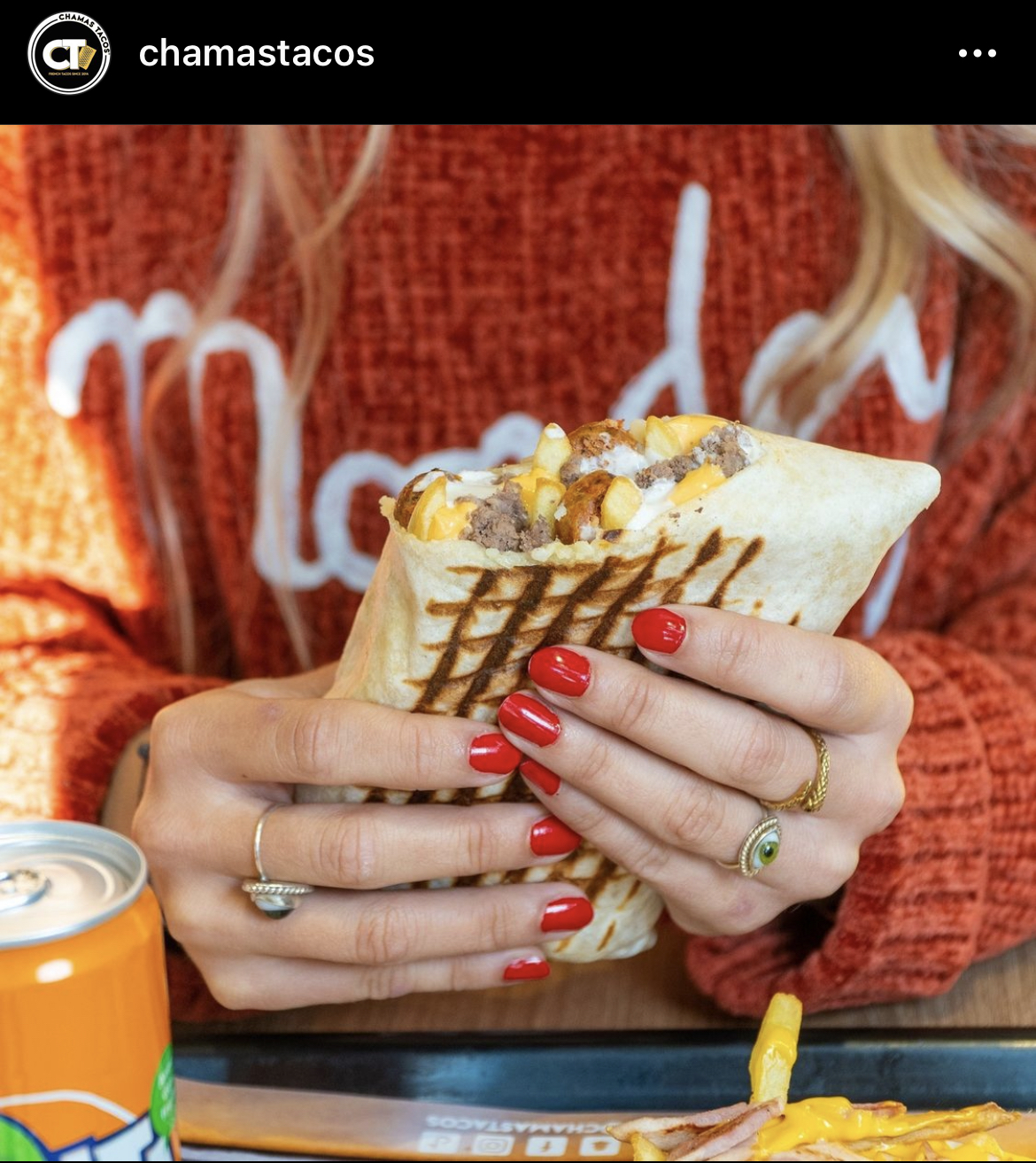Tap the taco post photo

[518, 643]
